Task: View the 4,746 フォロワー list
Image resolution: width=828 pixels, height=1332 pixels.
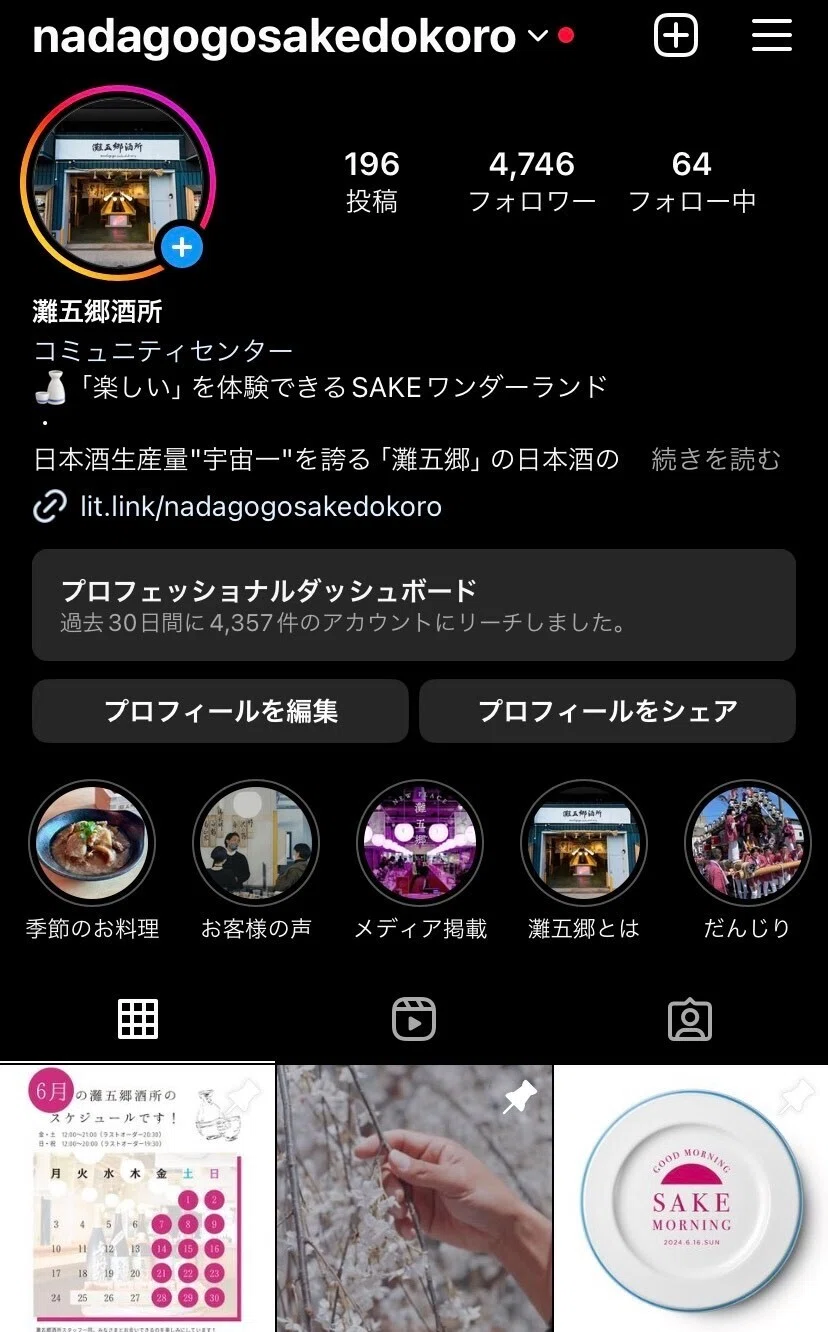Action: click(532, 181)
